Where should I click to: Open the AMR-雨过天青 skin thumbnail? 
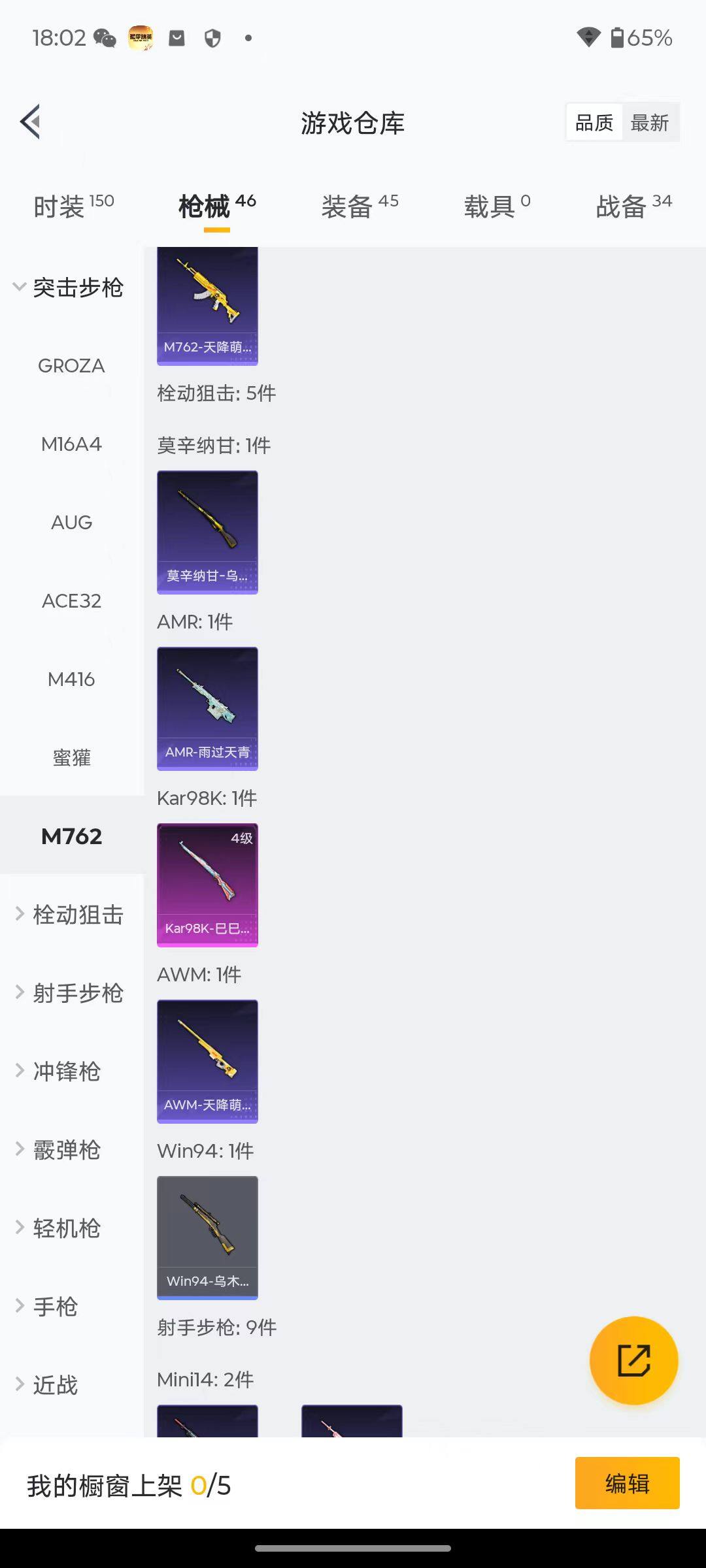point(207,708)
